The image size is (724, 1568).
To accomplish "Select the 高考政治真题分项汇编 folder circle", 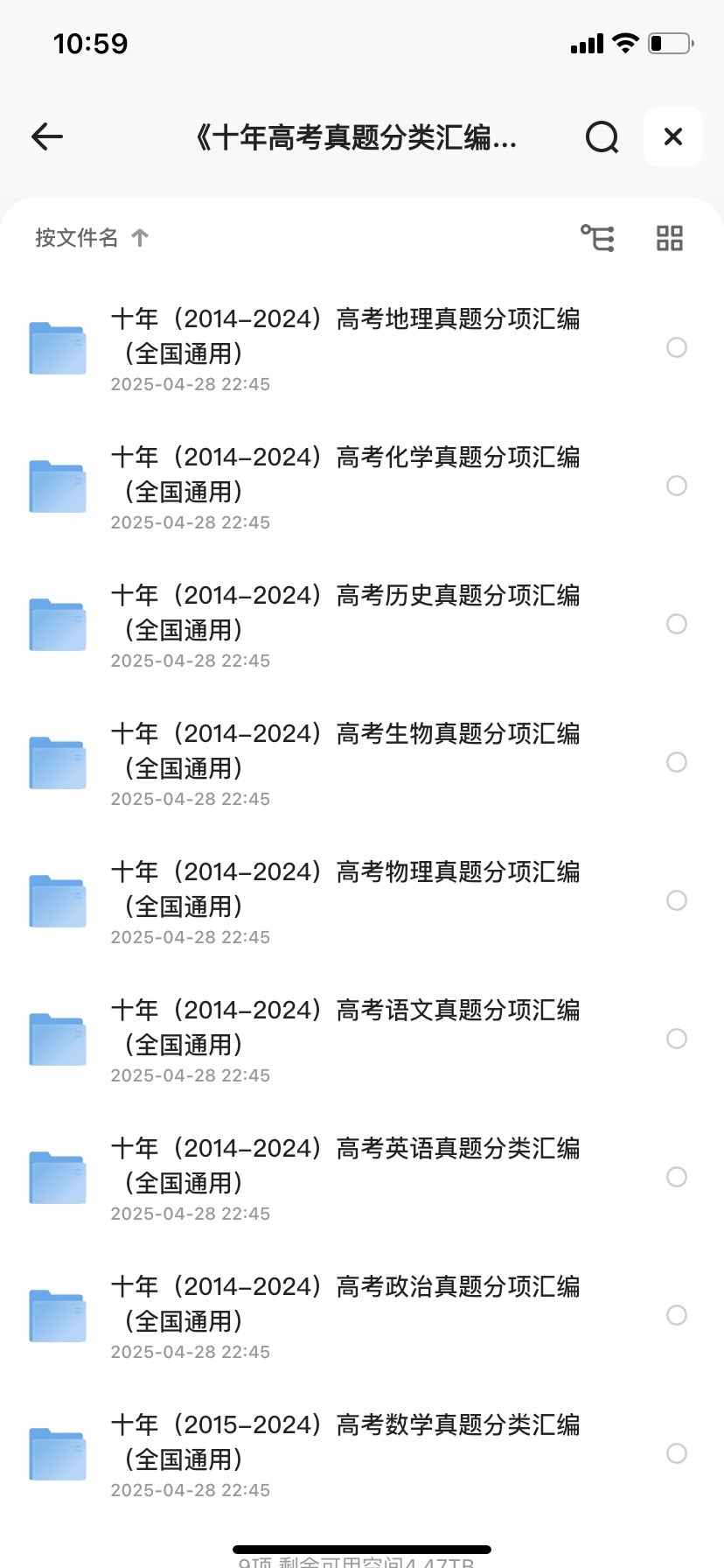I will coord(677,1315).
